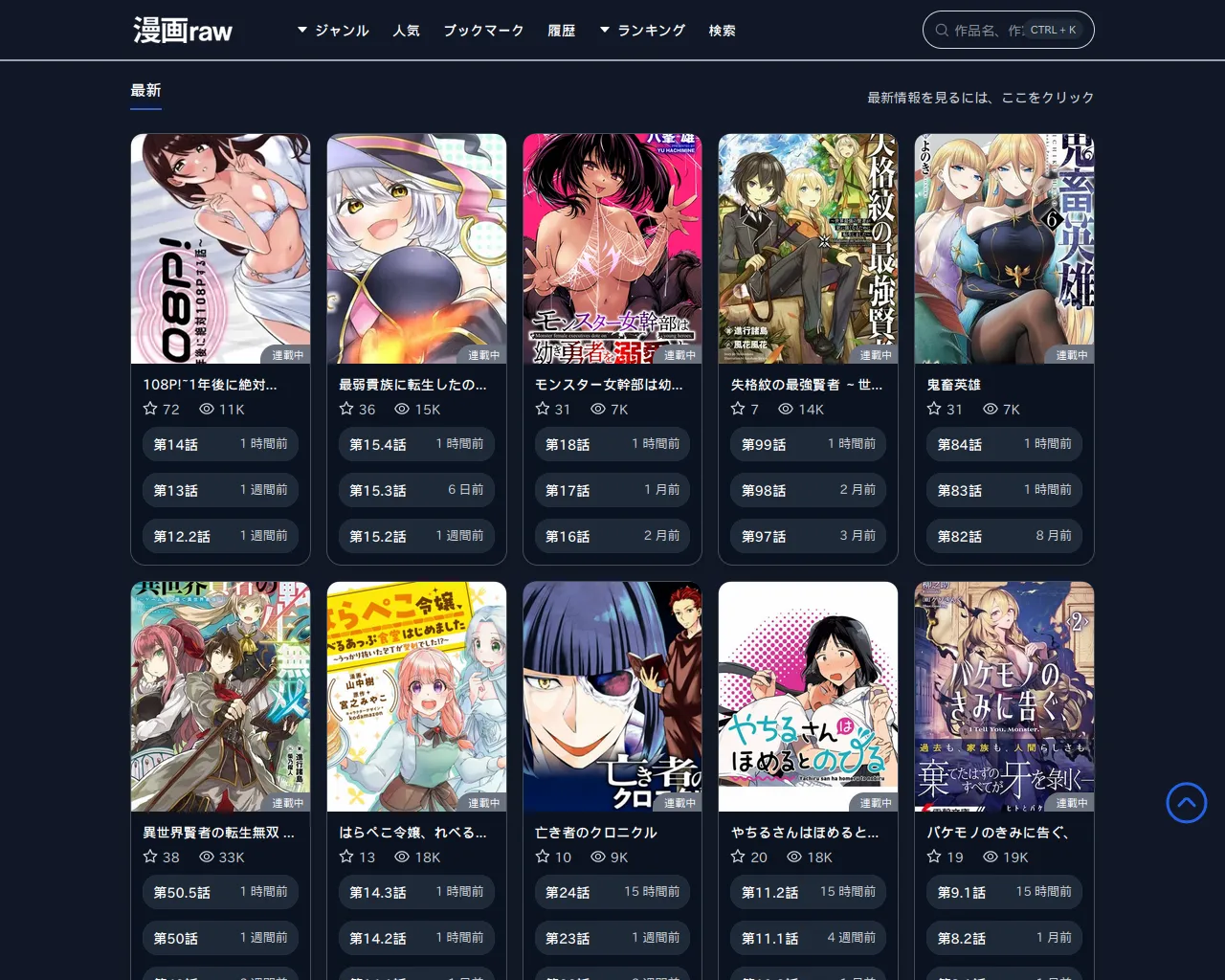Open the 履歴 page

[x=562, y=31]
